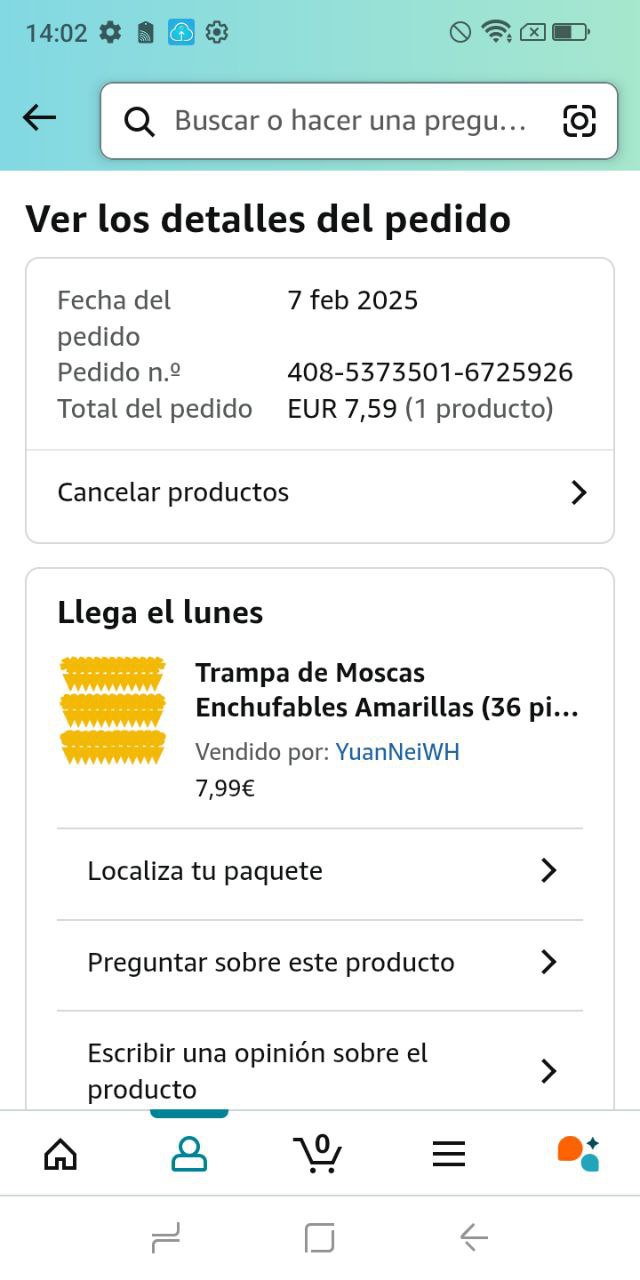Open the shopping cart tab

[x=318, y=1154]
